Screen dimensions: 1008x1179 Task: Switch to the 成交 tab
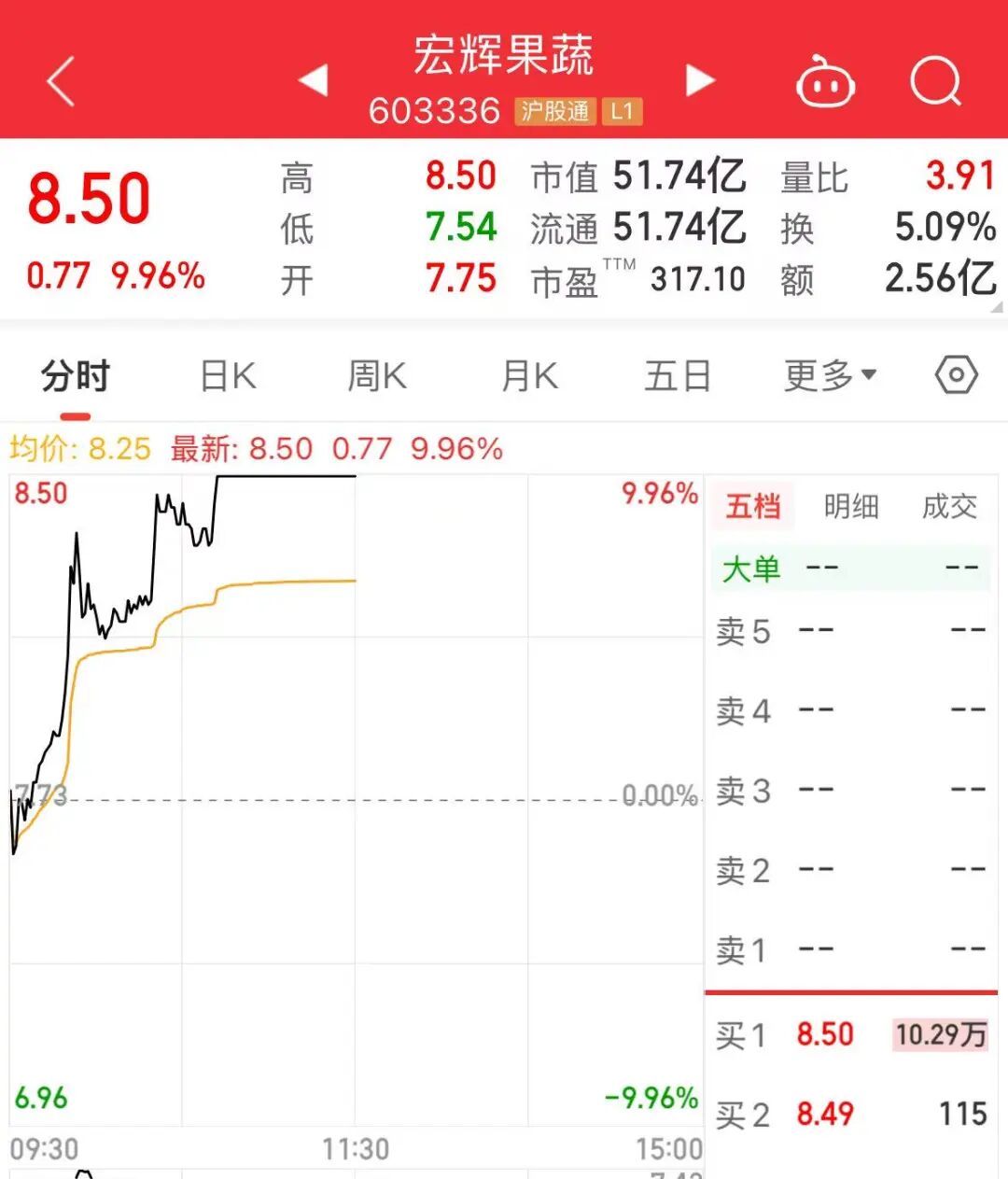(x=949, y=506)
